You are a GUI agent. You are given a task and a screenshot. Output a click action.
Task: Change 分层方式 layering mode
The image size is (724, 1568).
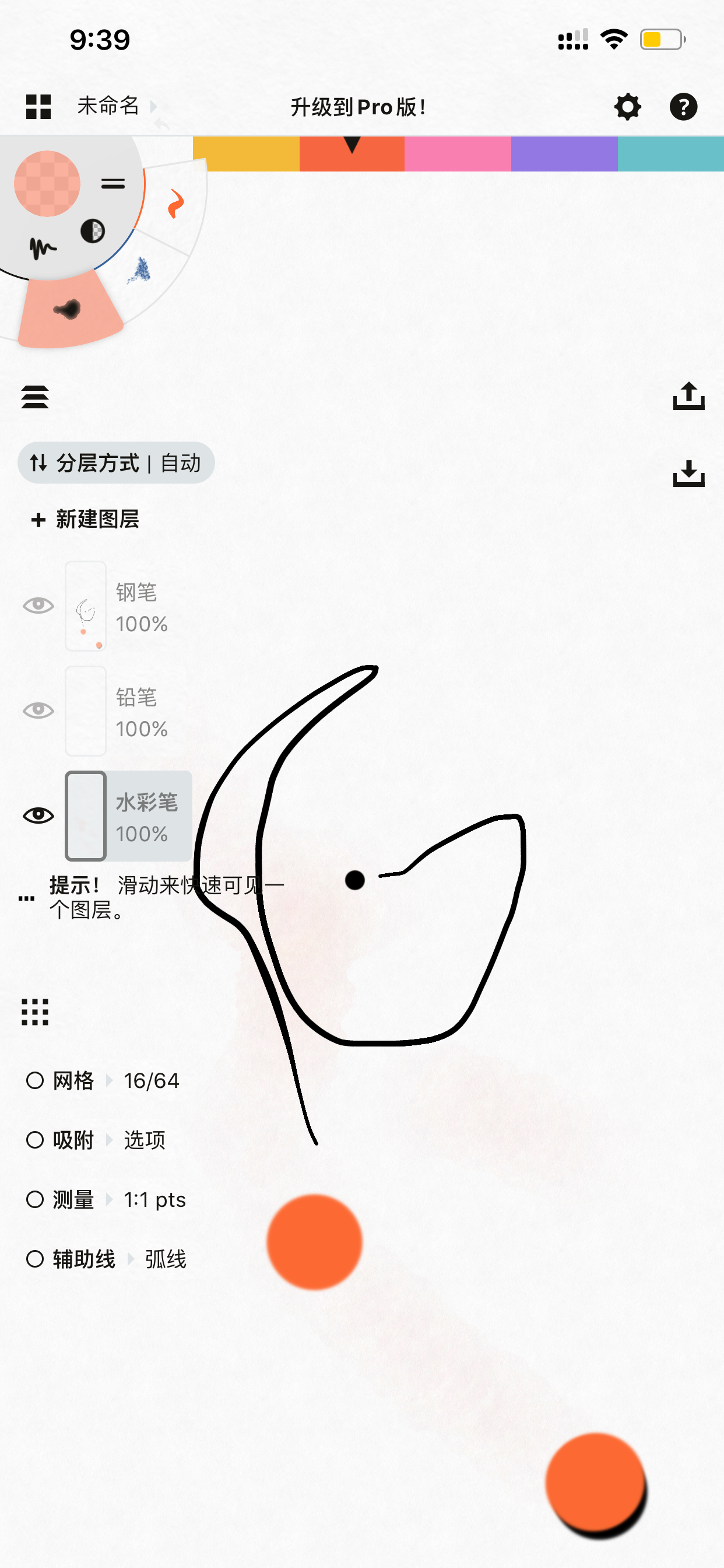[116, 463]
